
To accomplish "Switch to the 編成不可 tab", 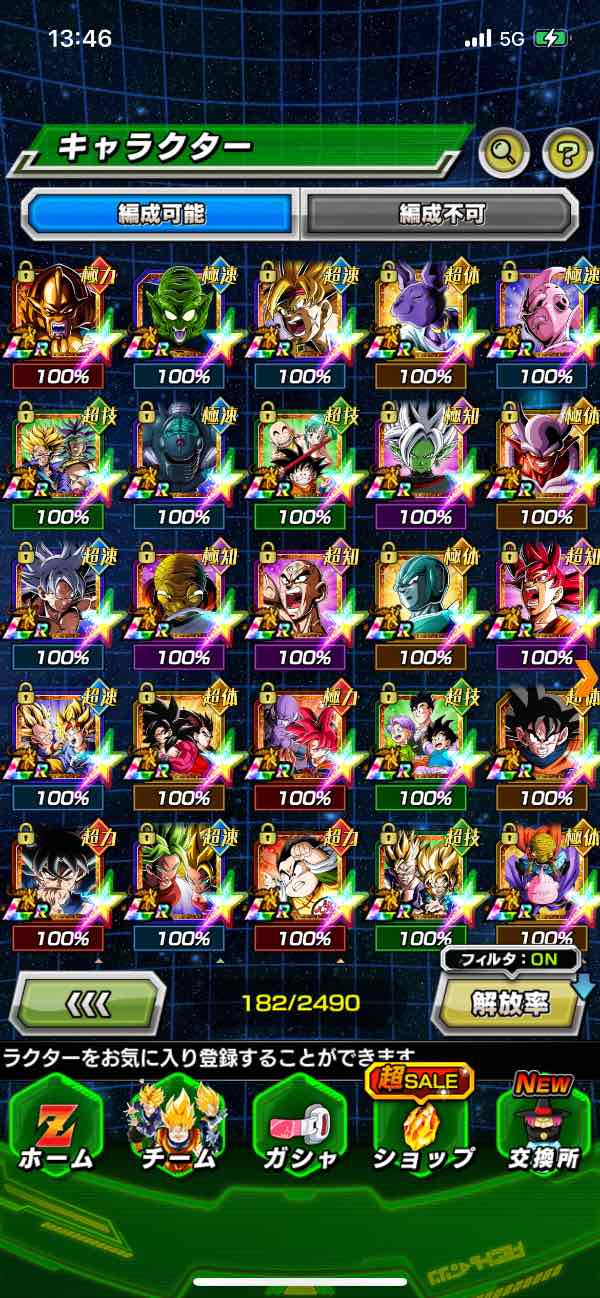I will coord(441,213).
